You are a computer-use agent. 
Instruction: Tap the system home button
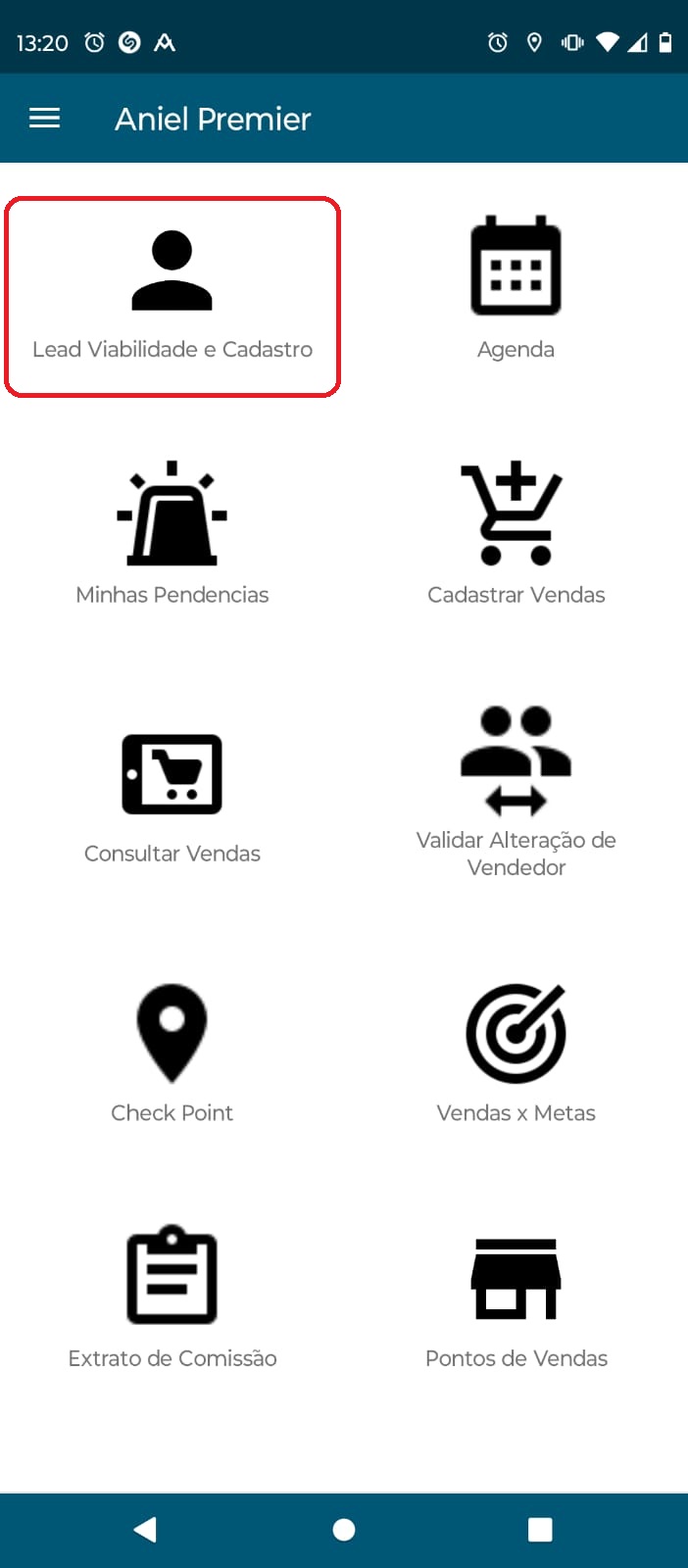point(344,1530)
